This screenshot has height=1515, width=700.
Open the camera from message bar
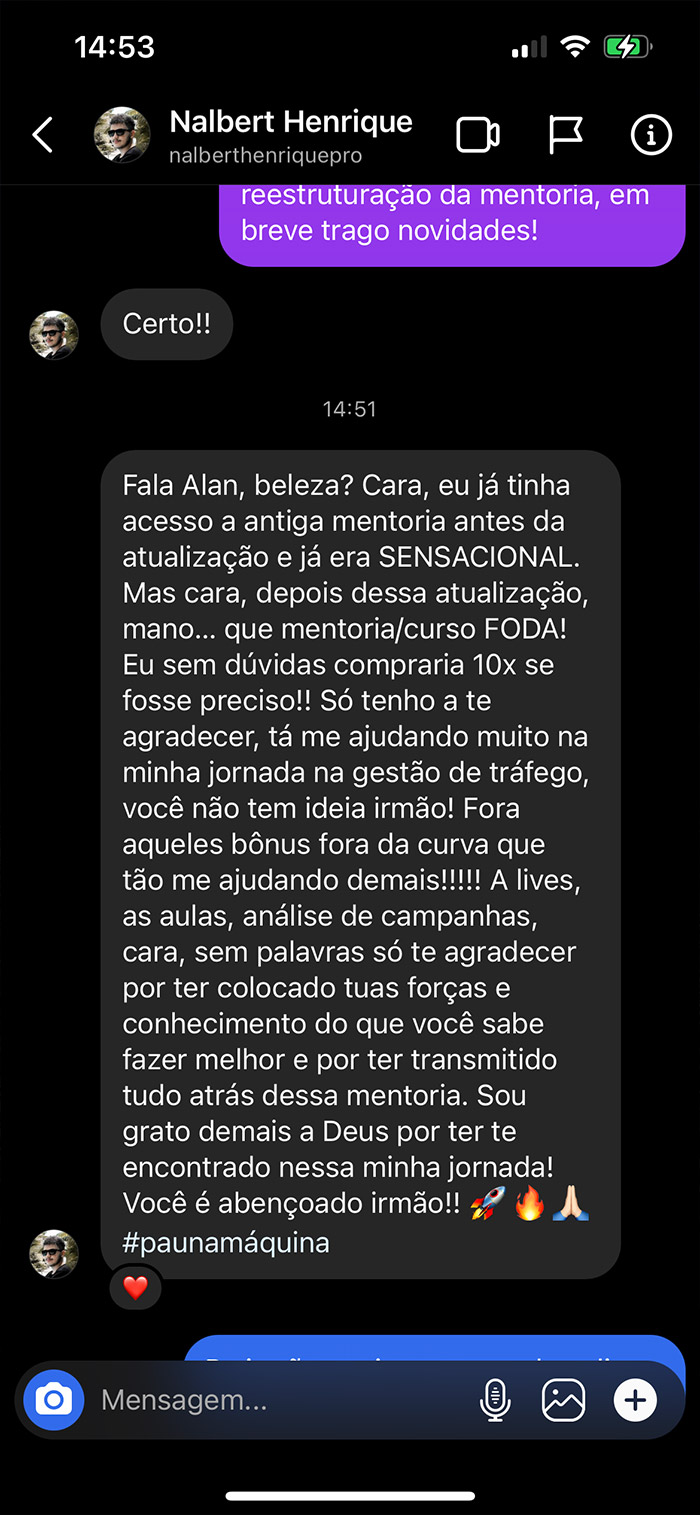(54, 1400)
